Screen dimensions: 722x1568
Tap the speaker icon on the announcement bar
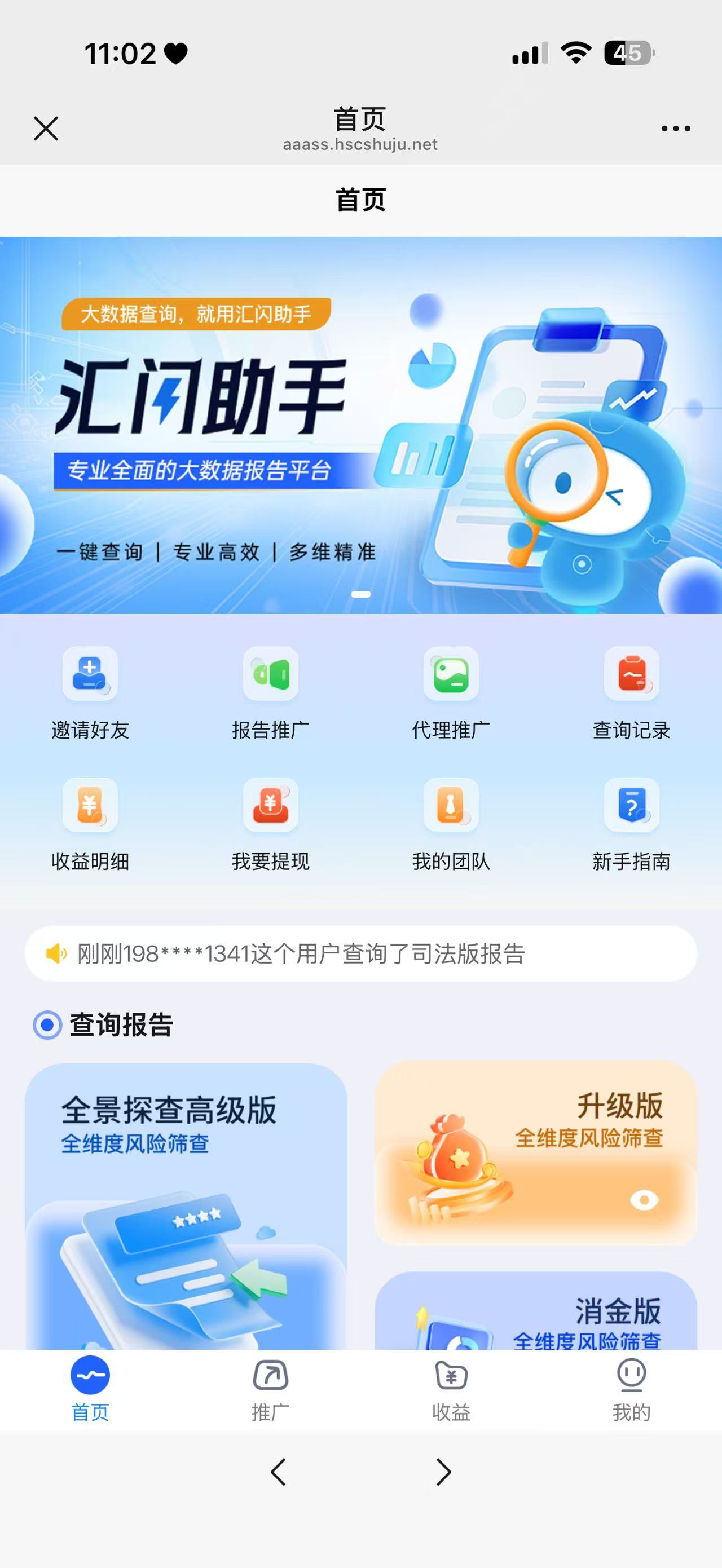[55, 954]
